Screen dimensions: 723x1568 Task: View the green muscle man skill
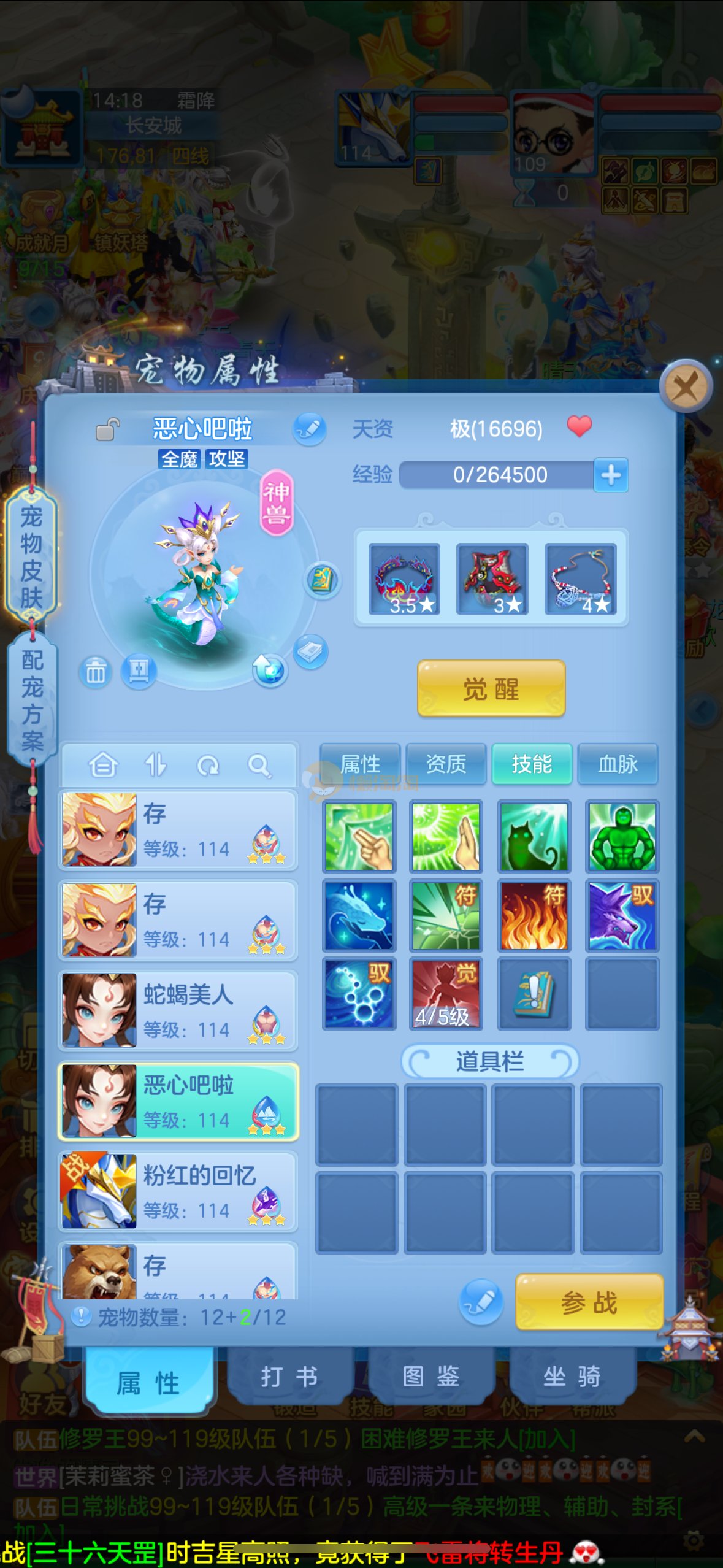click(x=622, y=837)
